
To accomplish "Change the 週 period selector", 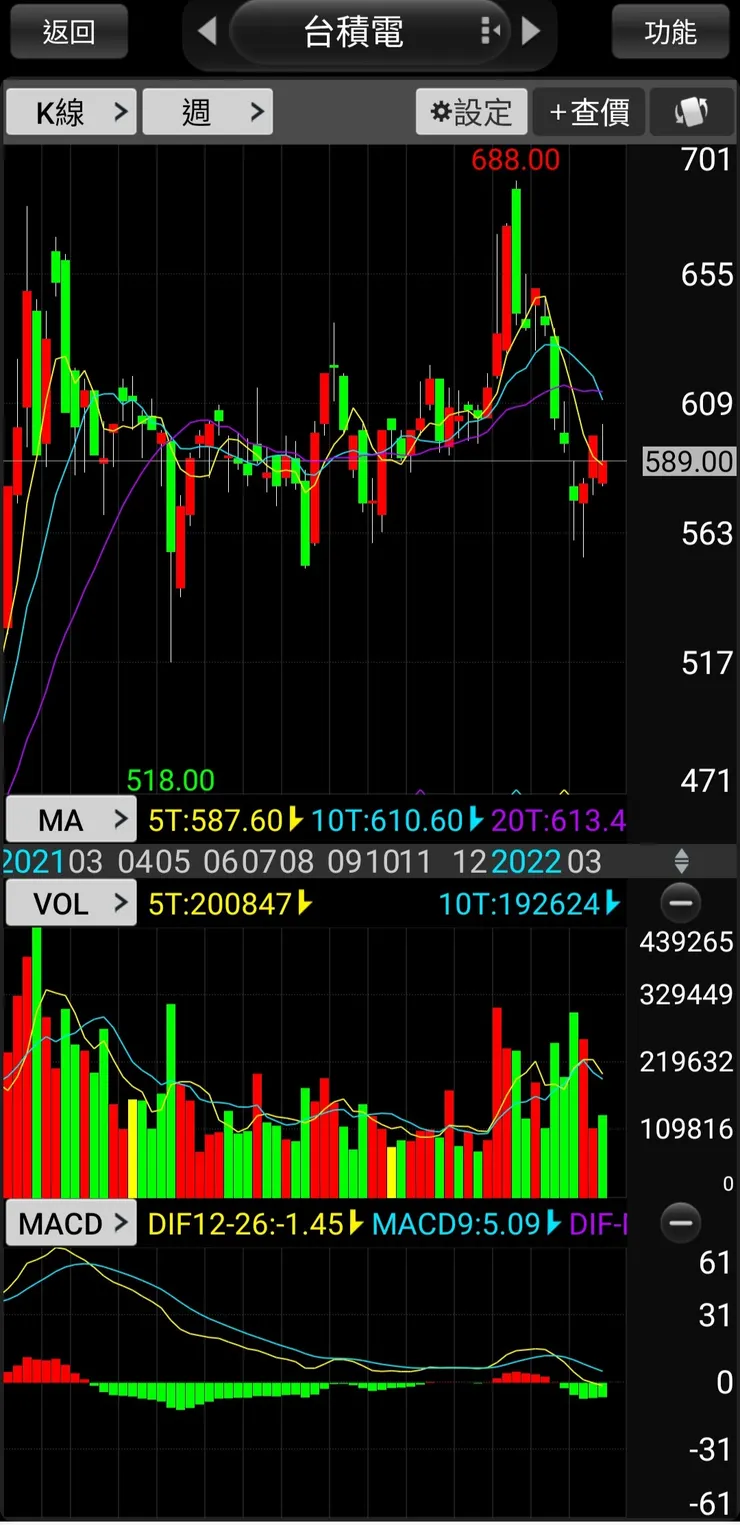I will tap(208, 112).
